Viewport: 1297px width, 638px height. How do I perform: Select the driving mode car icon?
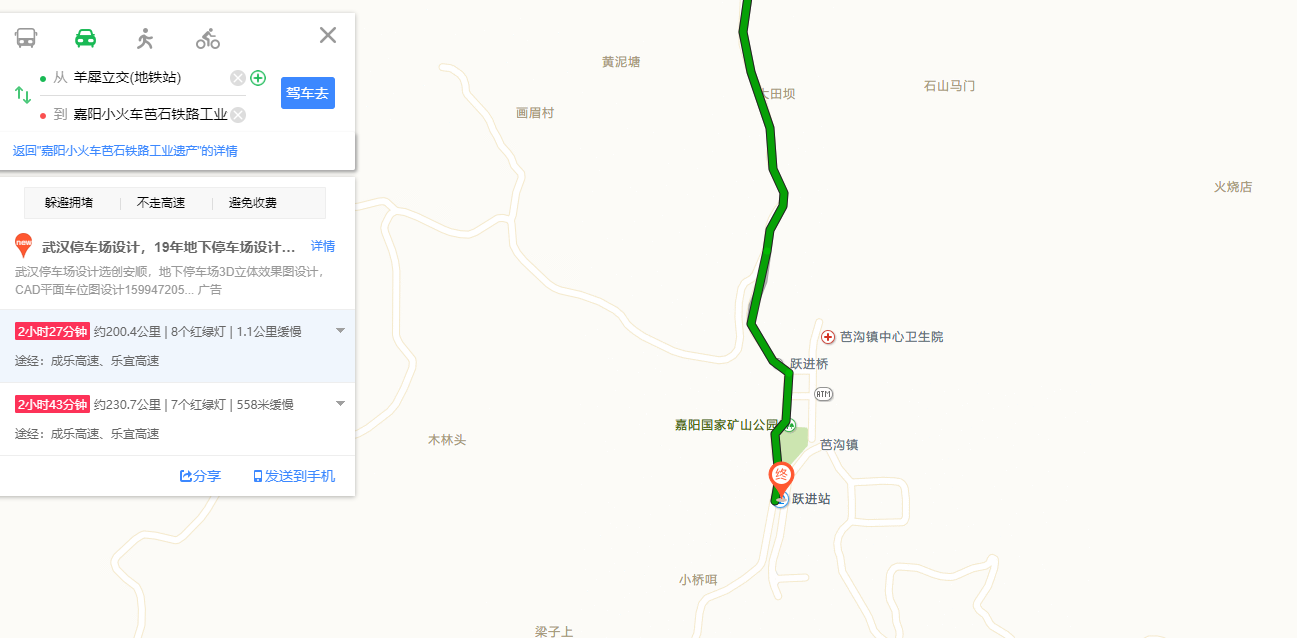point(86,38)
